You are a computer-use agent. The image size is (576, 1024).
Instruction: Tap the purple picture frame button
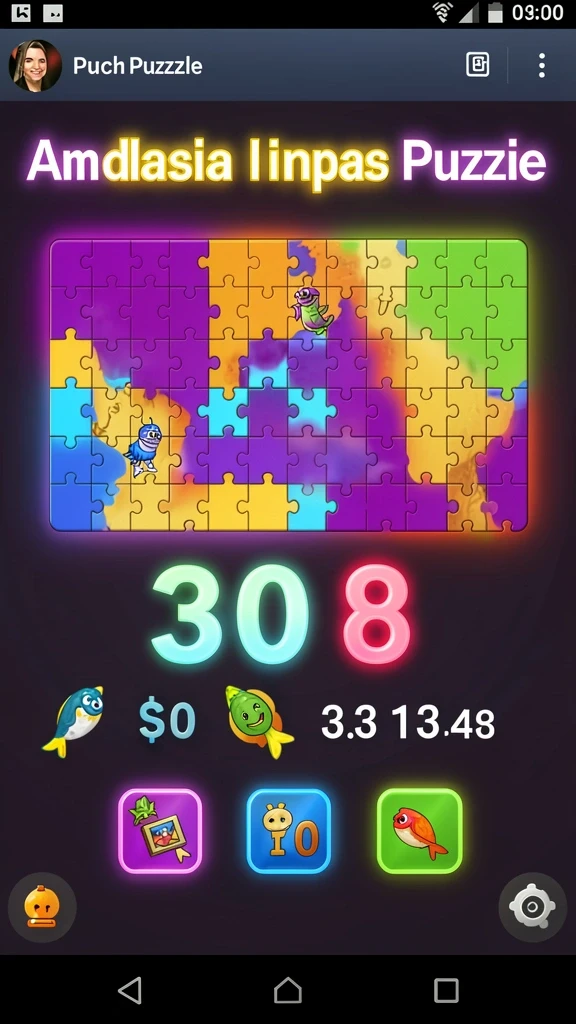click(160, 831)
